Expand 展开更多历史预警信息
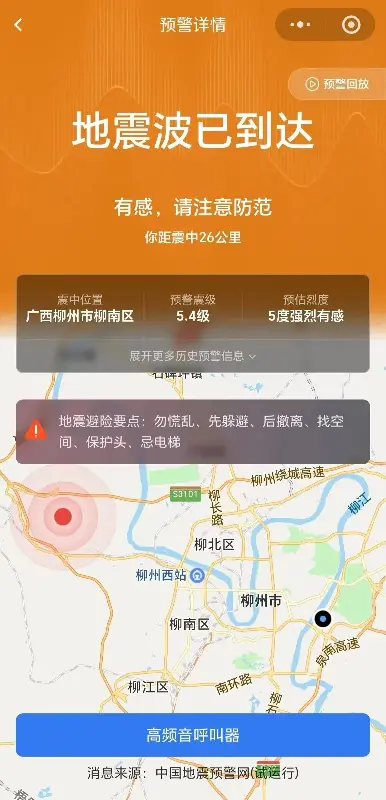The image size is (386, 800). (193, 356)
